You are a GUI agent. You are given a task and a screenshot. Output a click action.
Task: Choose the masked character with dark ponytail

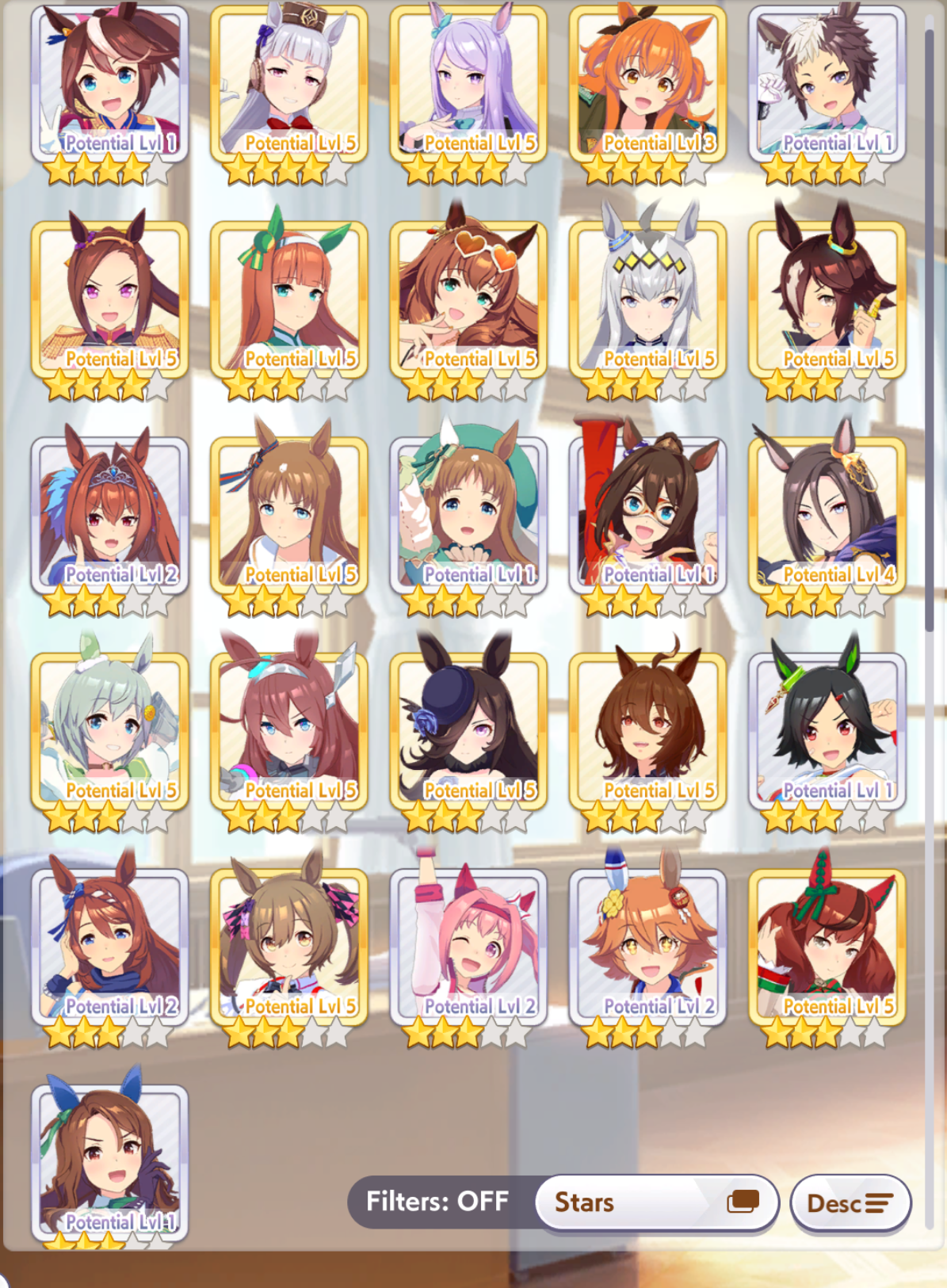tap(647, 517)
